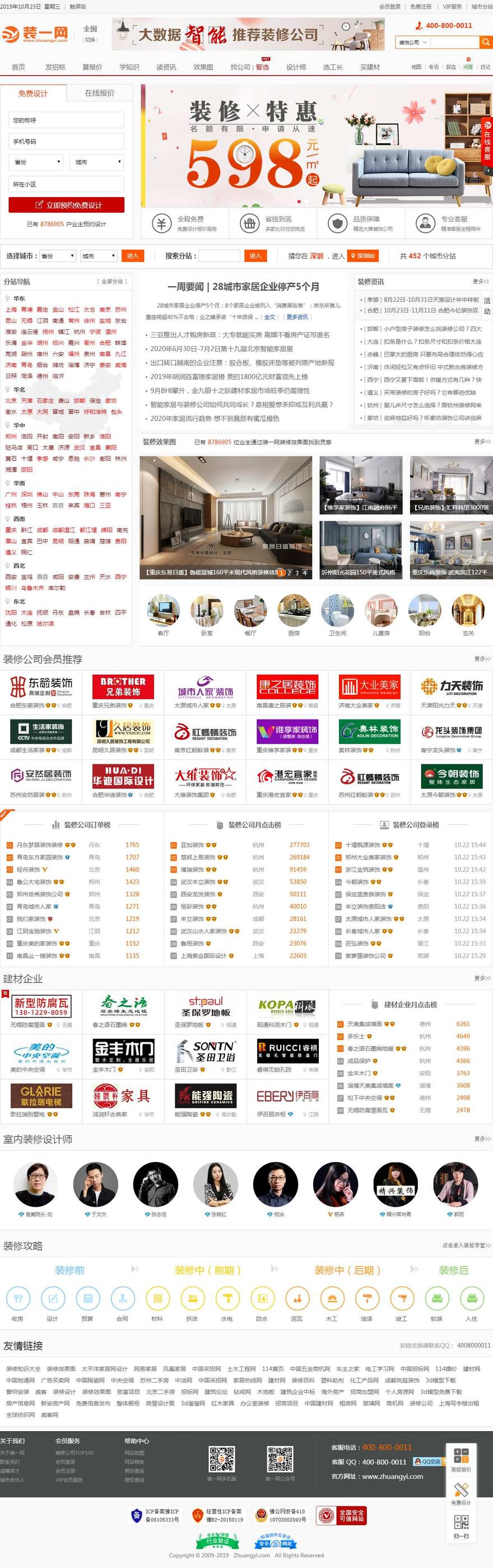Viewport: 493px width, 1568px height.
Task: Go to 效果图 in the navigation bar
Action: click(x=203, y=67)
